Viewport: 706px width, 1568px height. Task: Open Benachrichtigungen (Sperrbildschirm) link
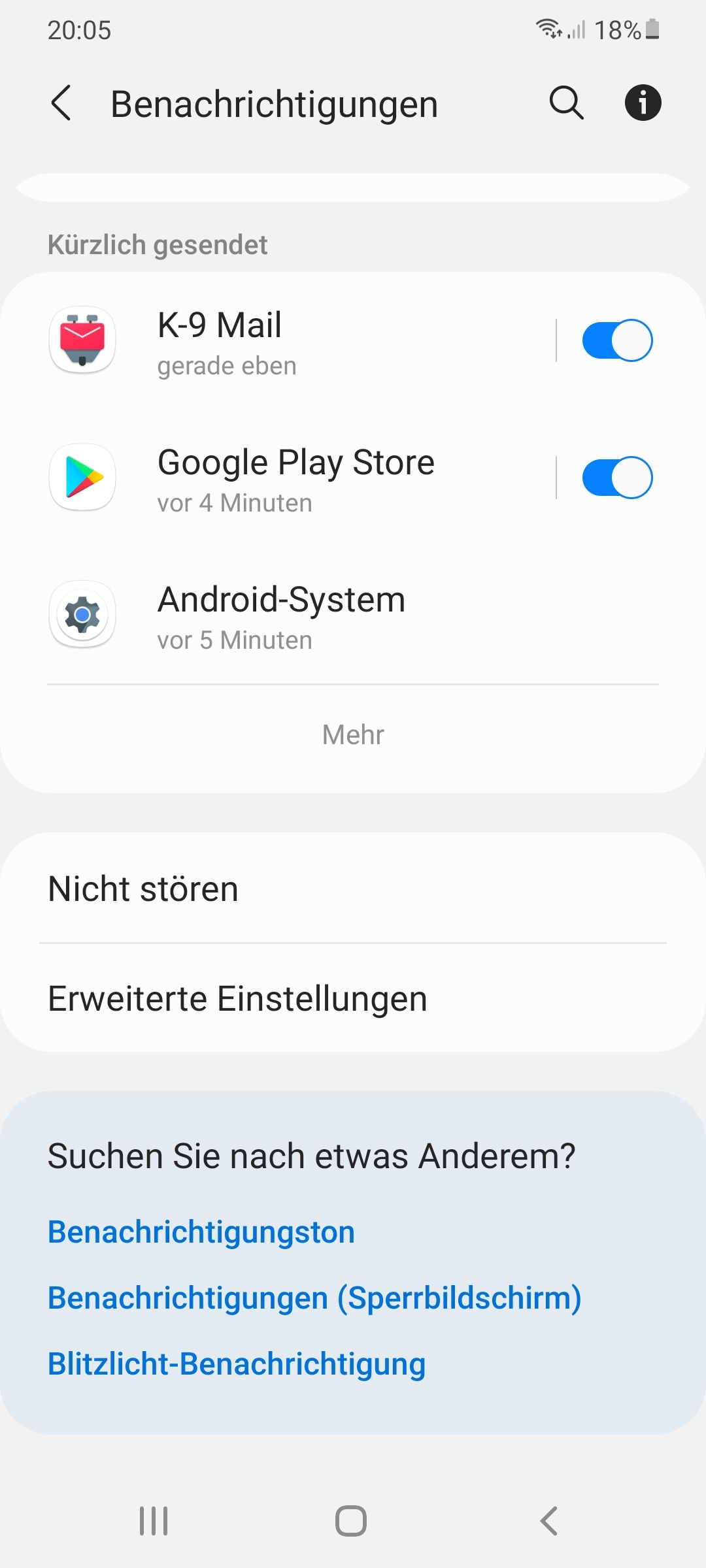coord(314,1298)
